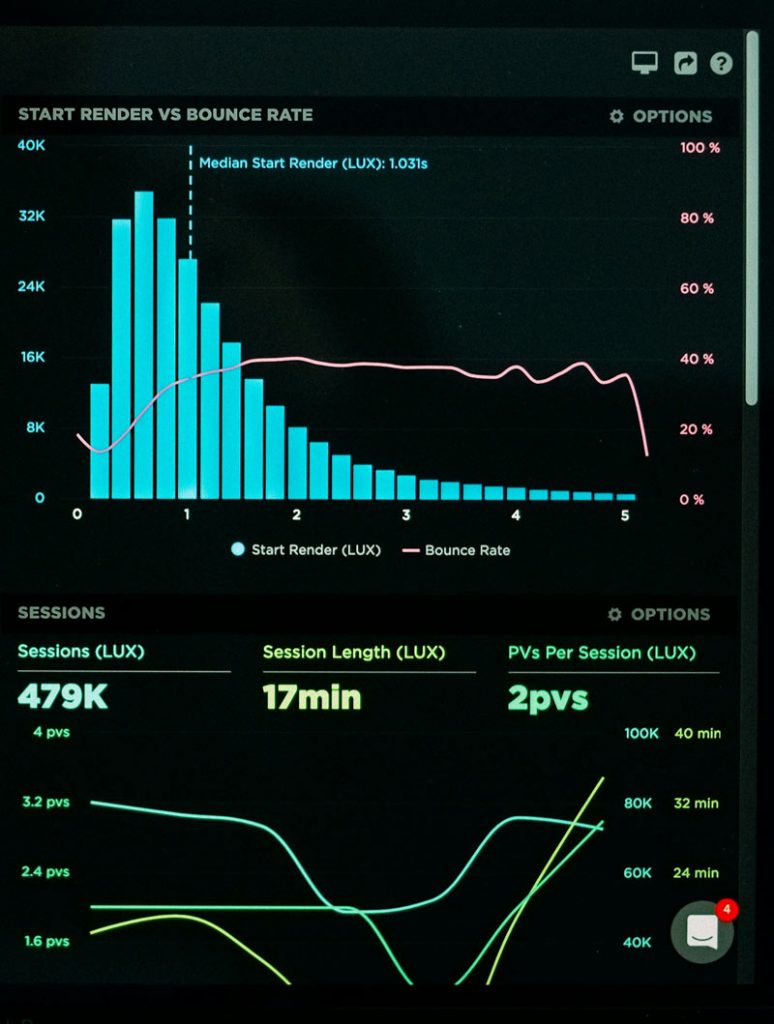The image size is (774, 1024).
Task: Open the help question mark
Action: pyautogui.click(x=721, y=63)
